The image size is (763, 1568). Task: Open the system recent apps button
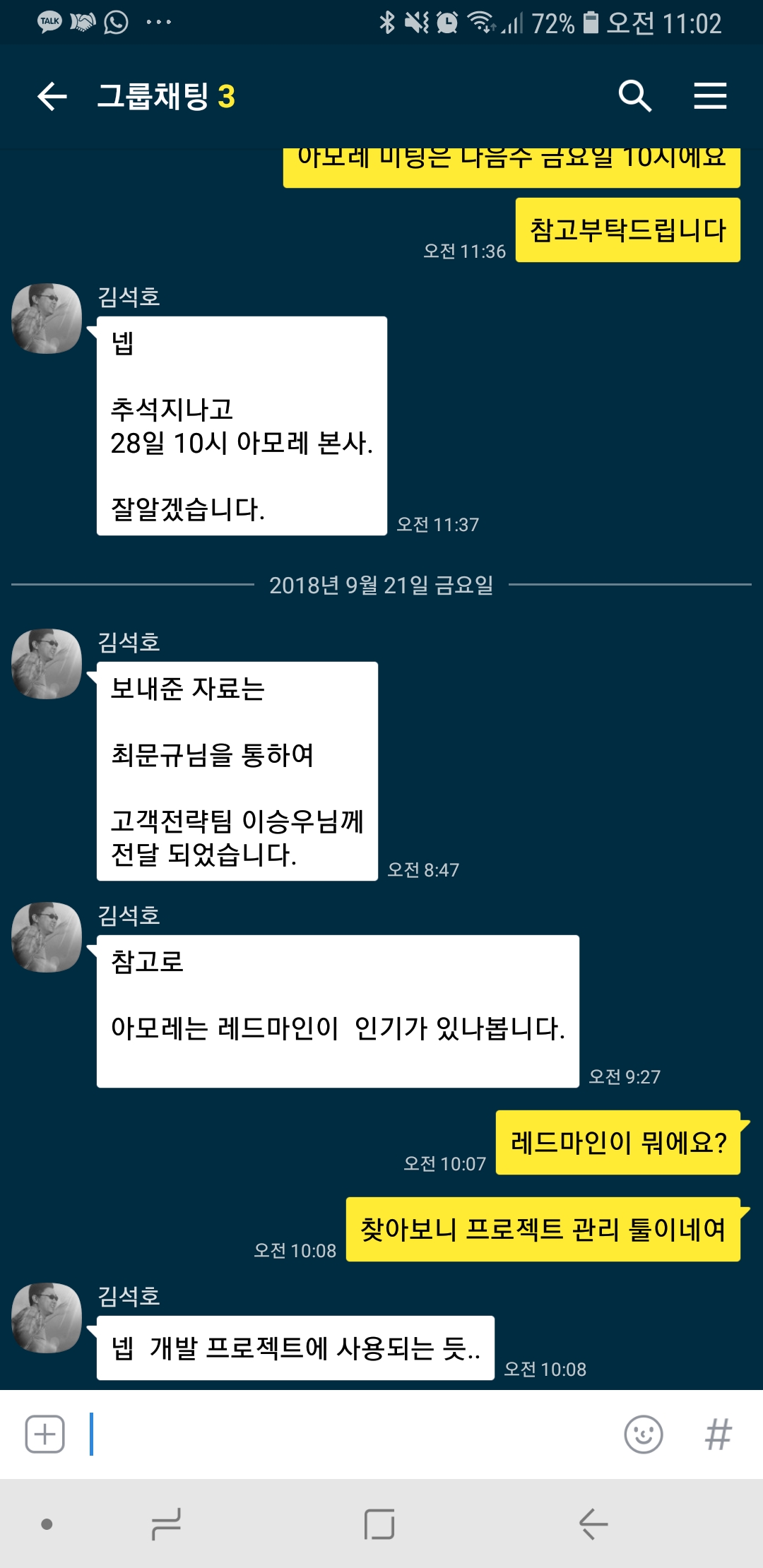tap(167, 1524)
